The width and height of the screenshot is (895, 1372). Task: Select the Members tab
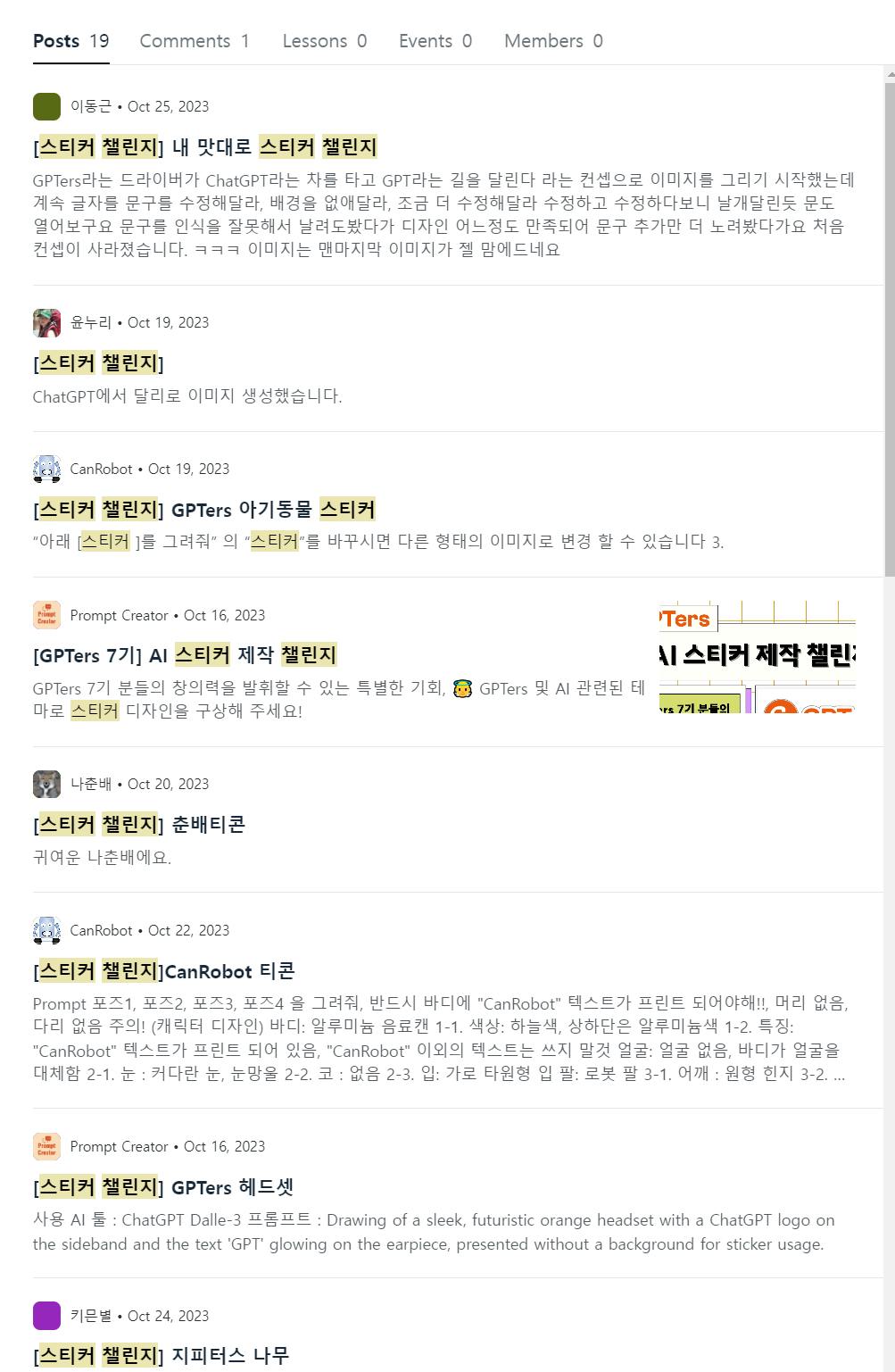click(x=552, y=41)
